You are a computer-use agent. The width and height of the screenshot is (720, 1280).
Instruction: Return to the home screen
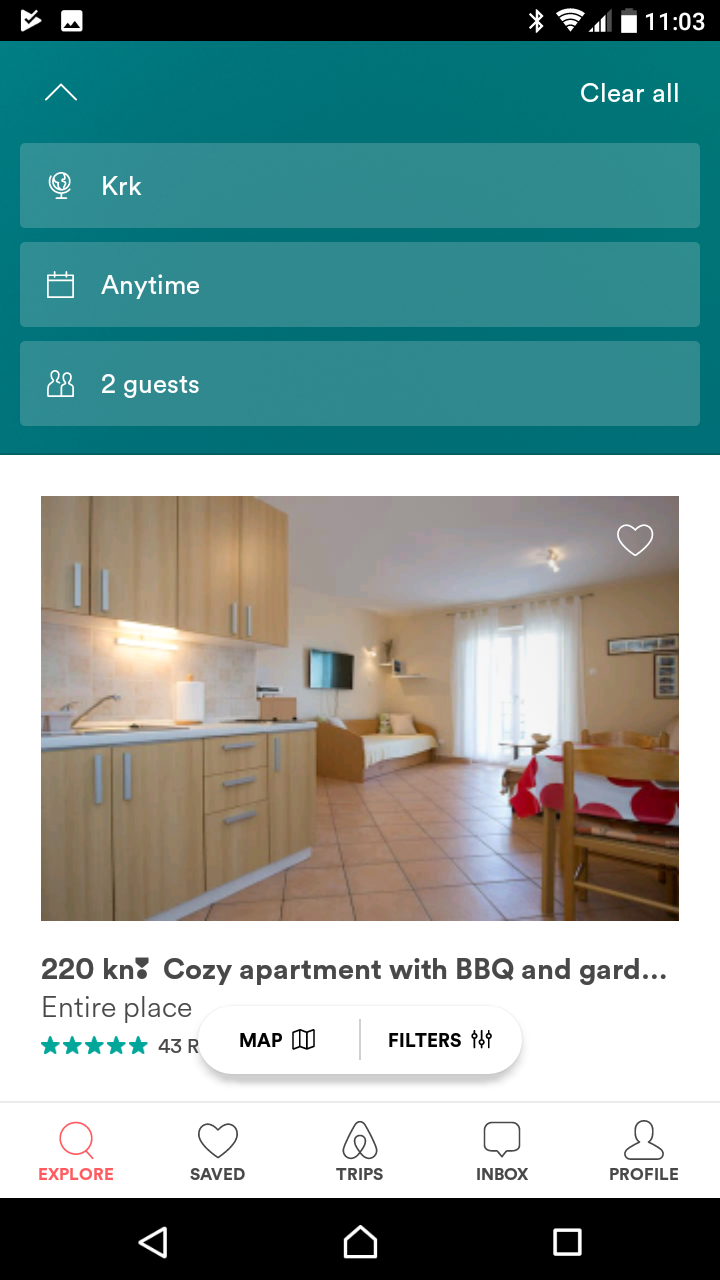360,1242
